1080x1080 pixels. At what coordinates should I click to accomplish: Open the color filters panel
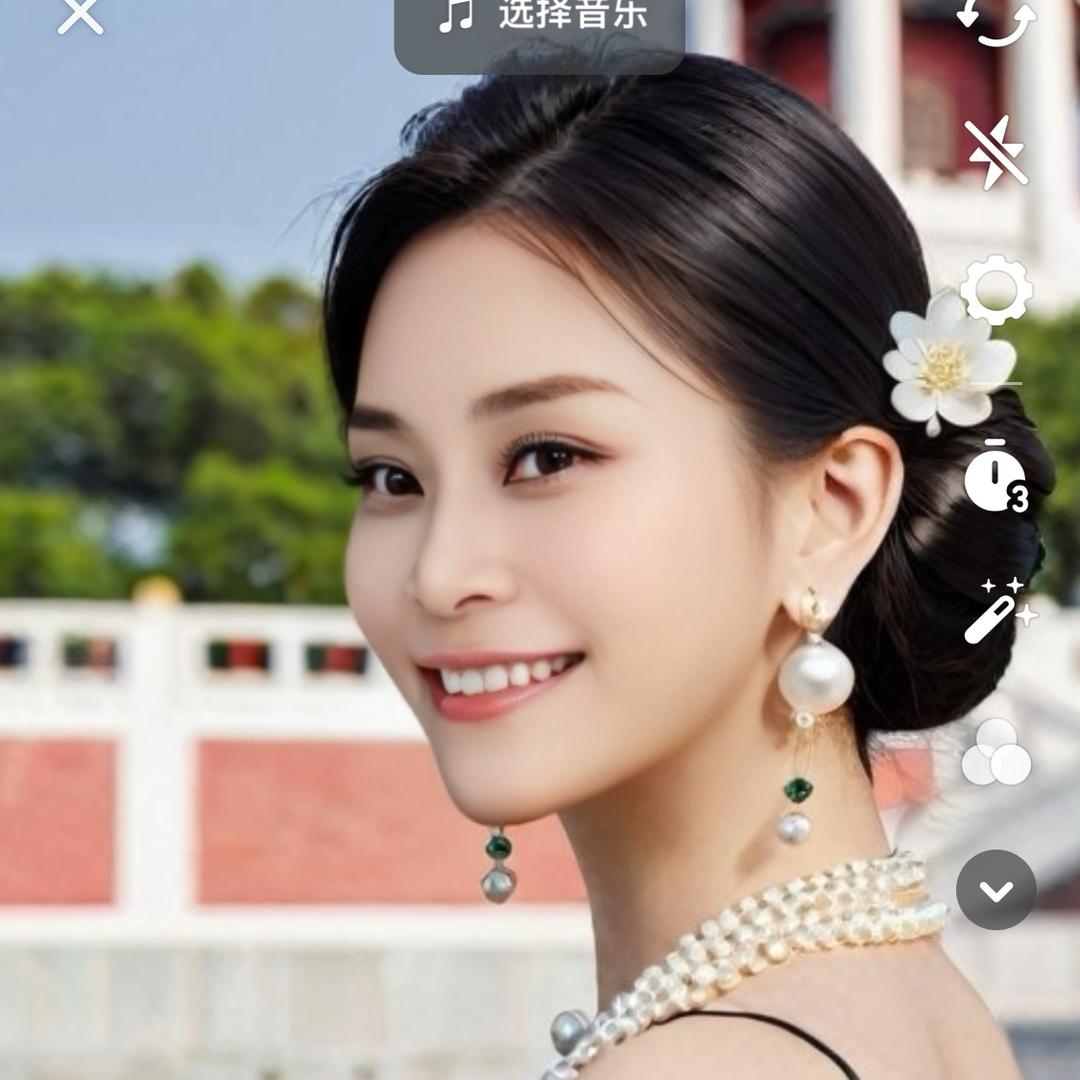pos(996,752)
